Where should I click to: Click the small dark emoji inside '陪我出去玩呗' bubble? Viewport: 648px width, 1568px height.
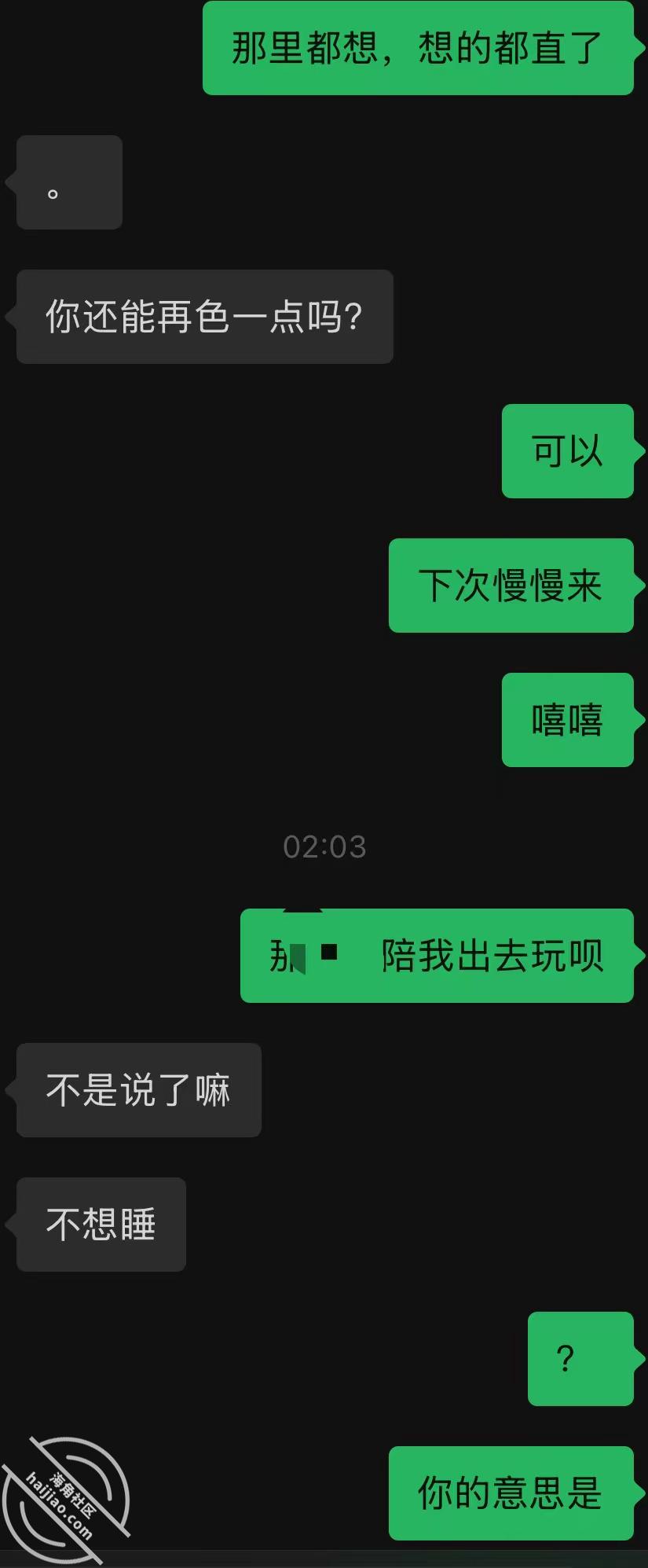click(x=328, y=951)
